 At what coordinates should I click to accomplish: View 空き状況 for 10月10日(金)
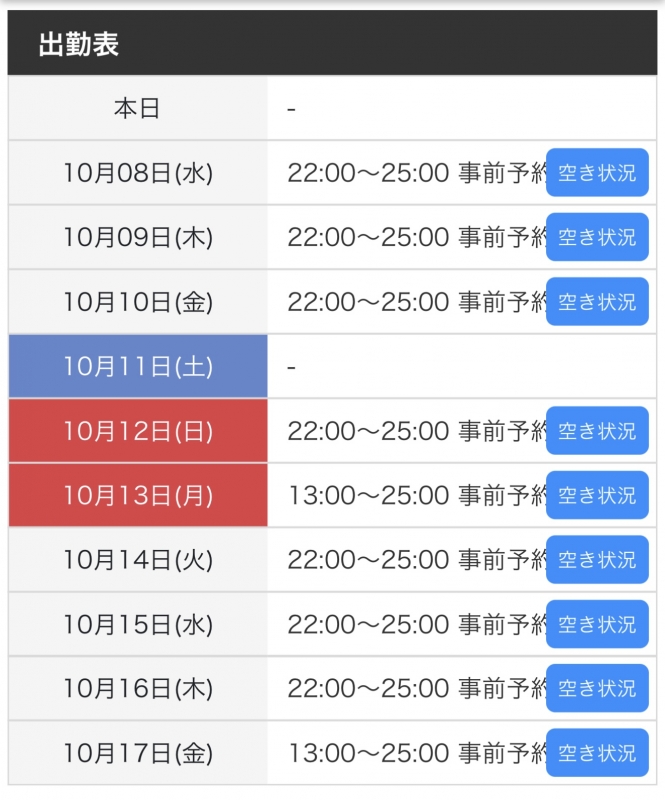597,301
